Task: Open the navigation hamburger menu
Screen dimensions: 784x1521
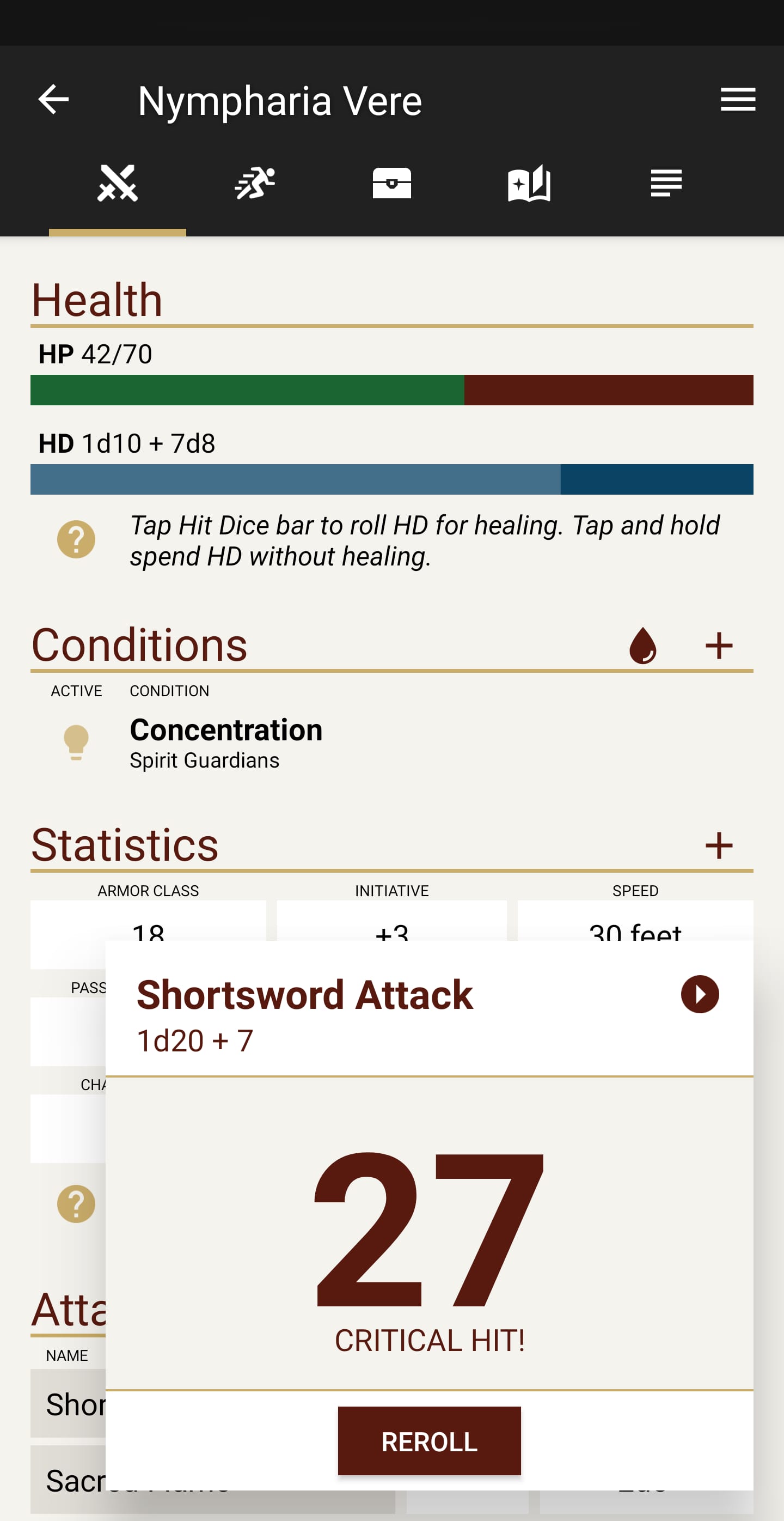Action: coord(738,100)
